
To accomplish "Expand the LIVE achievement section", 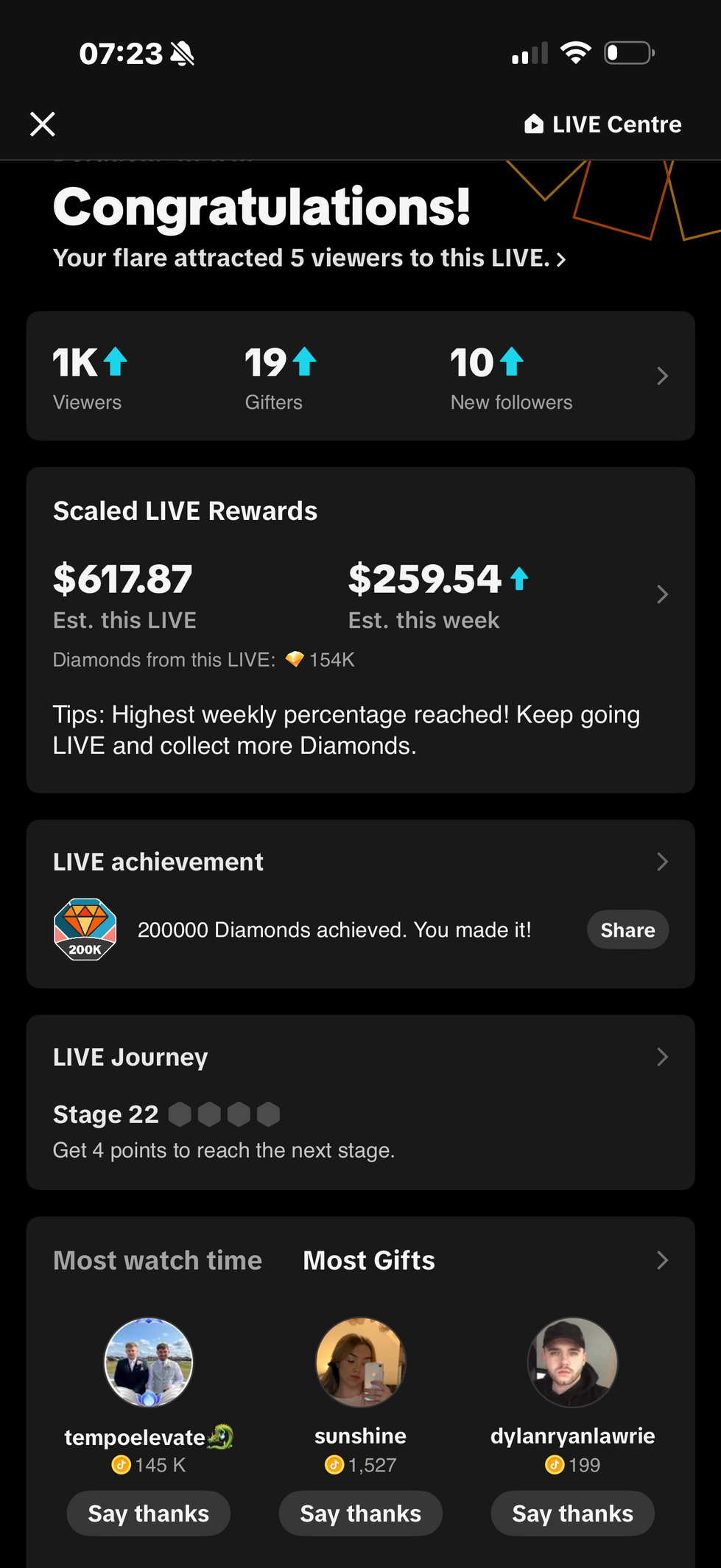I will pos(661,862).
